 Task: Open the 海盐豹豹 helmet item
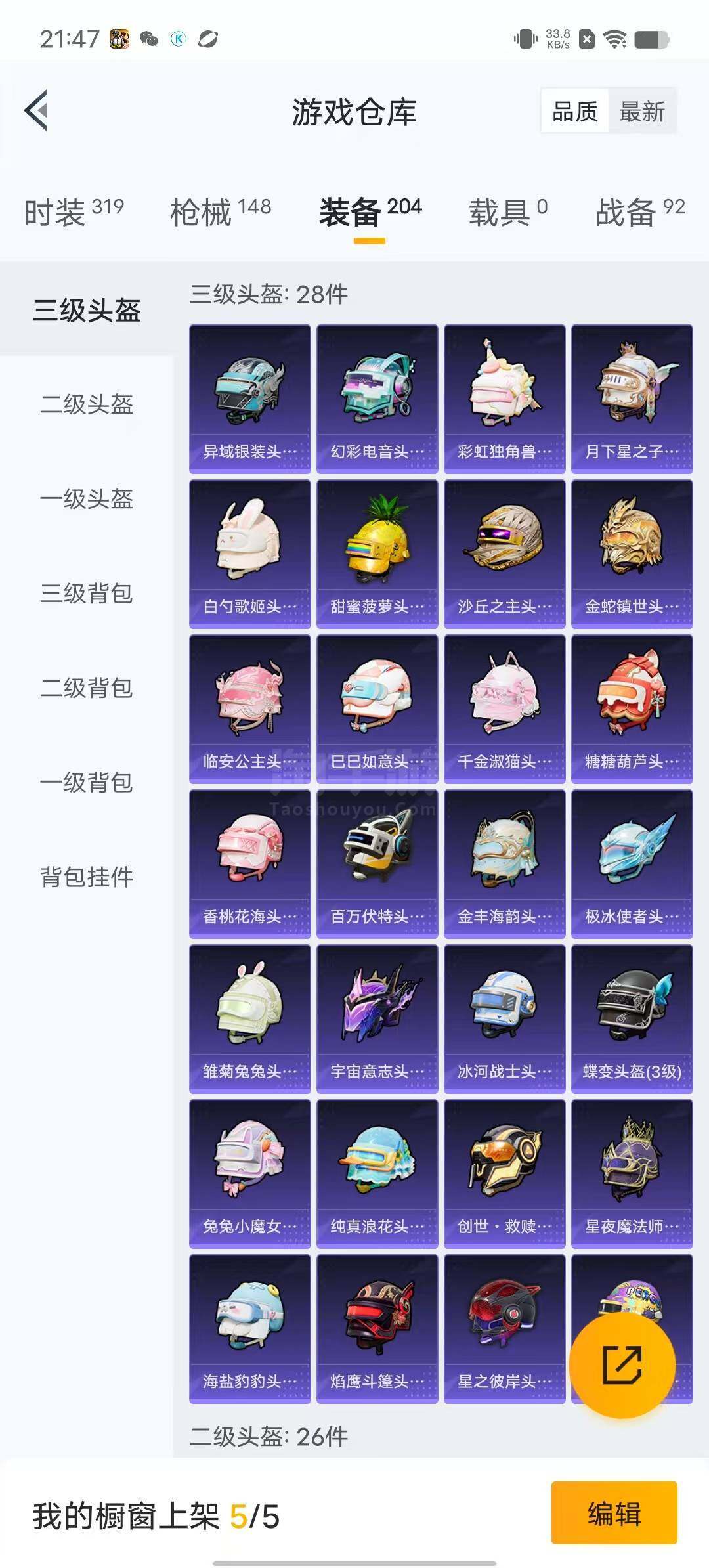click(x=250, y=1329)
